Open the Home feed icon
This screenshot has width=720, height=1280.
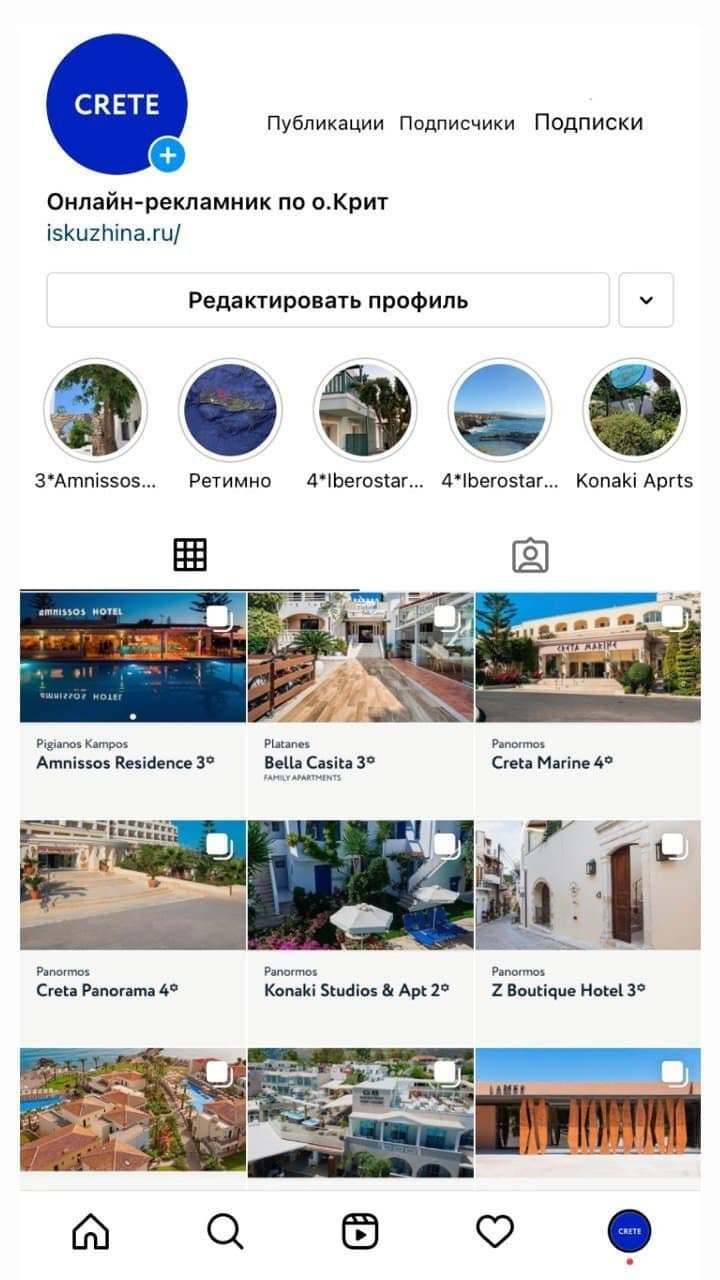[90, 1232]
